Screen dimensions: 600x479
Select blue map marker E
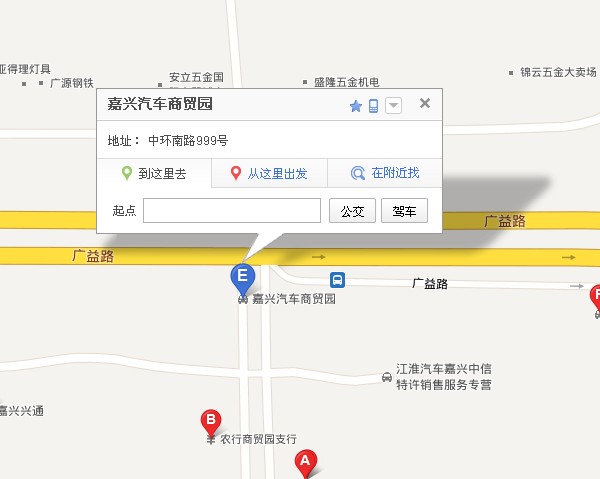coord(242,276)
